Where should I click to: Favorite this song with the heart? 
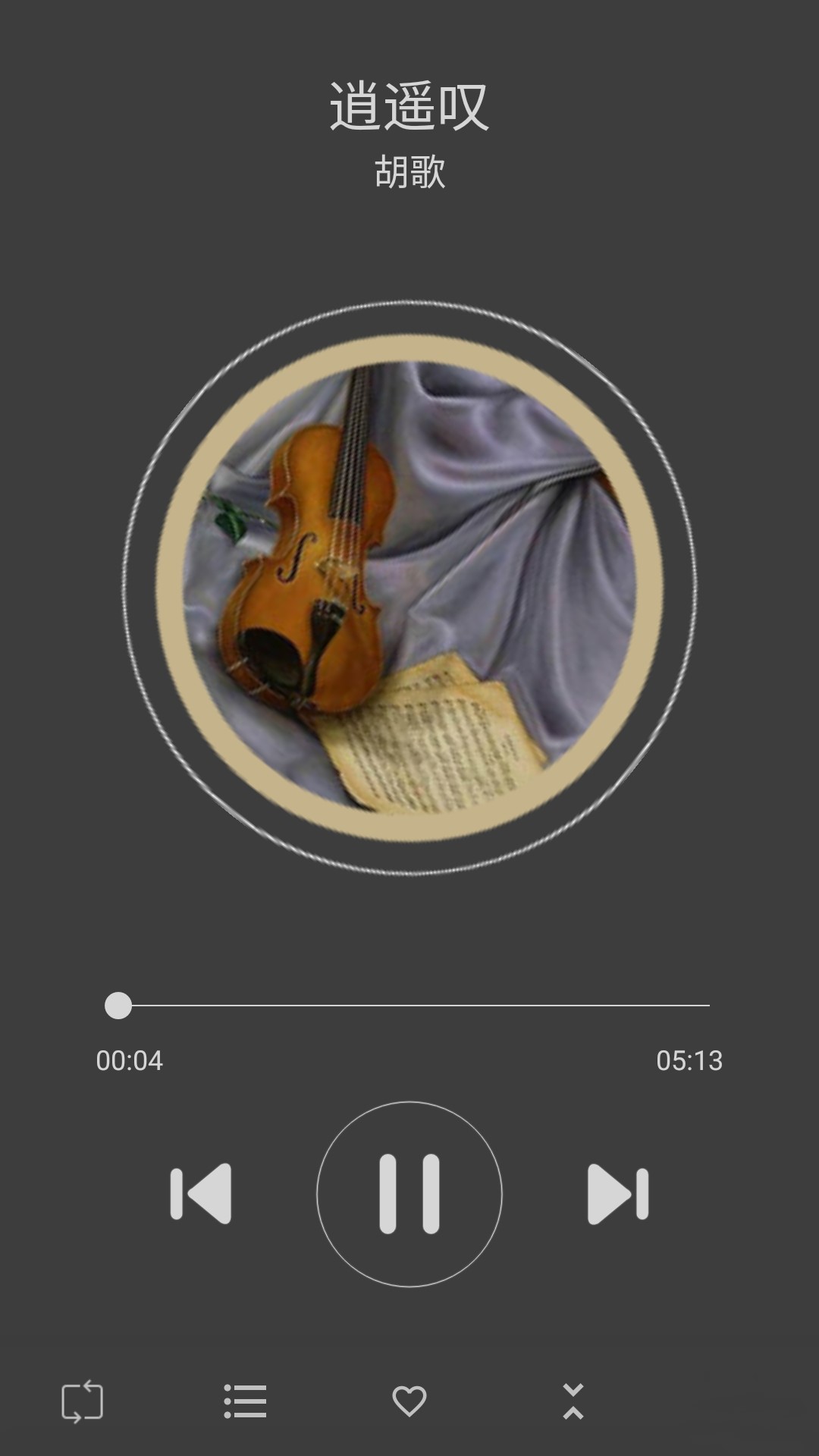coord(409,1401)
